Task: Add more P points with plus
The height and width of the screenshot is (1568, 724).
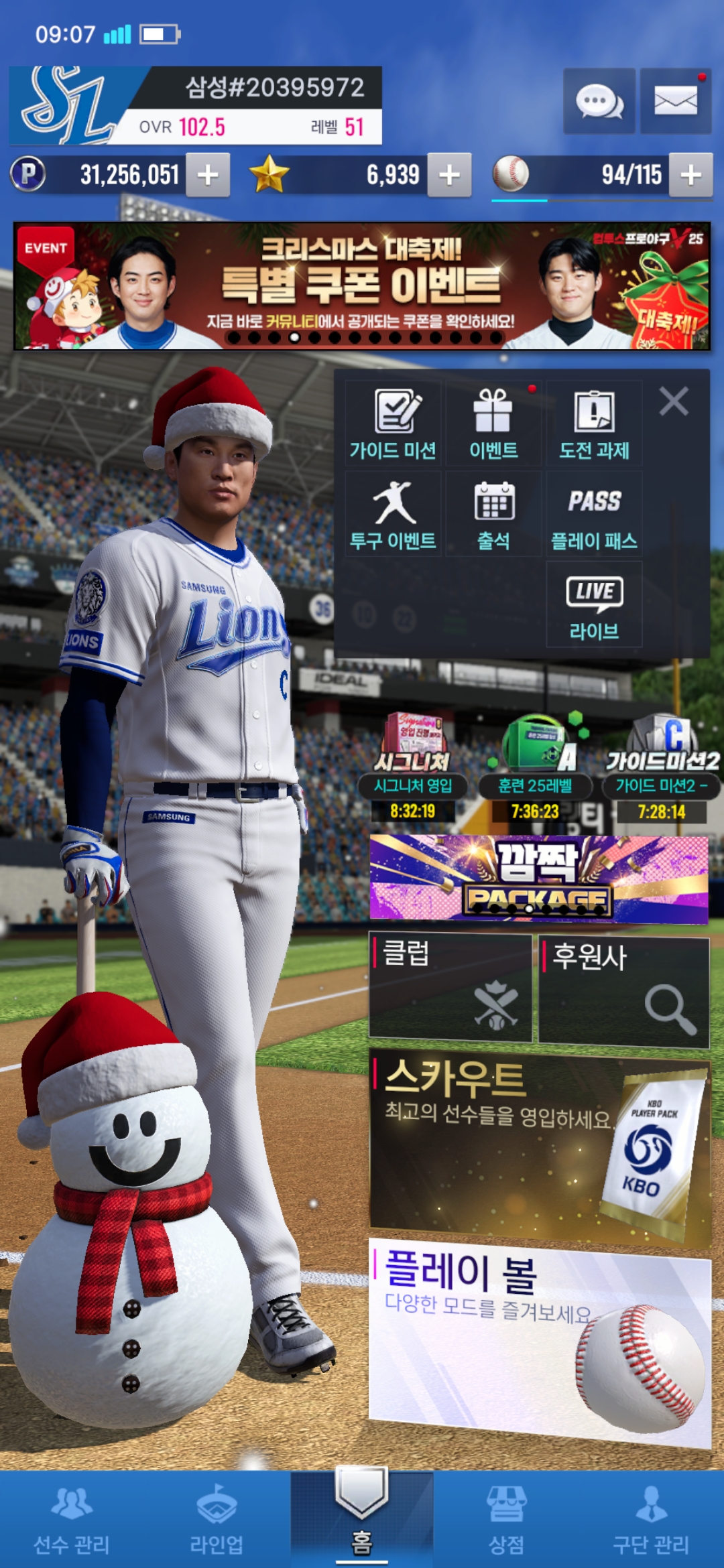Action: point(208,175)
